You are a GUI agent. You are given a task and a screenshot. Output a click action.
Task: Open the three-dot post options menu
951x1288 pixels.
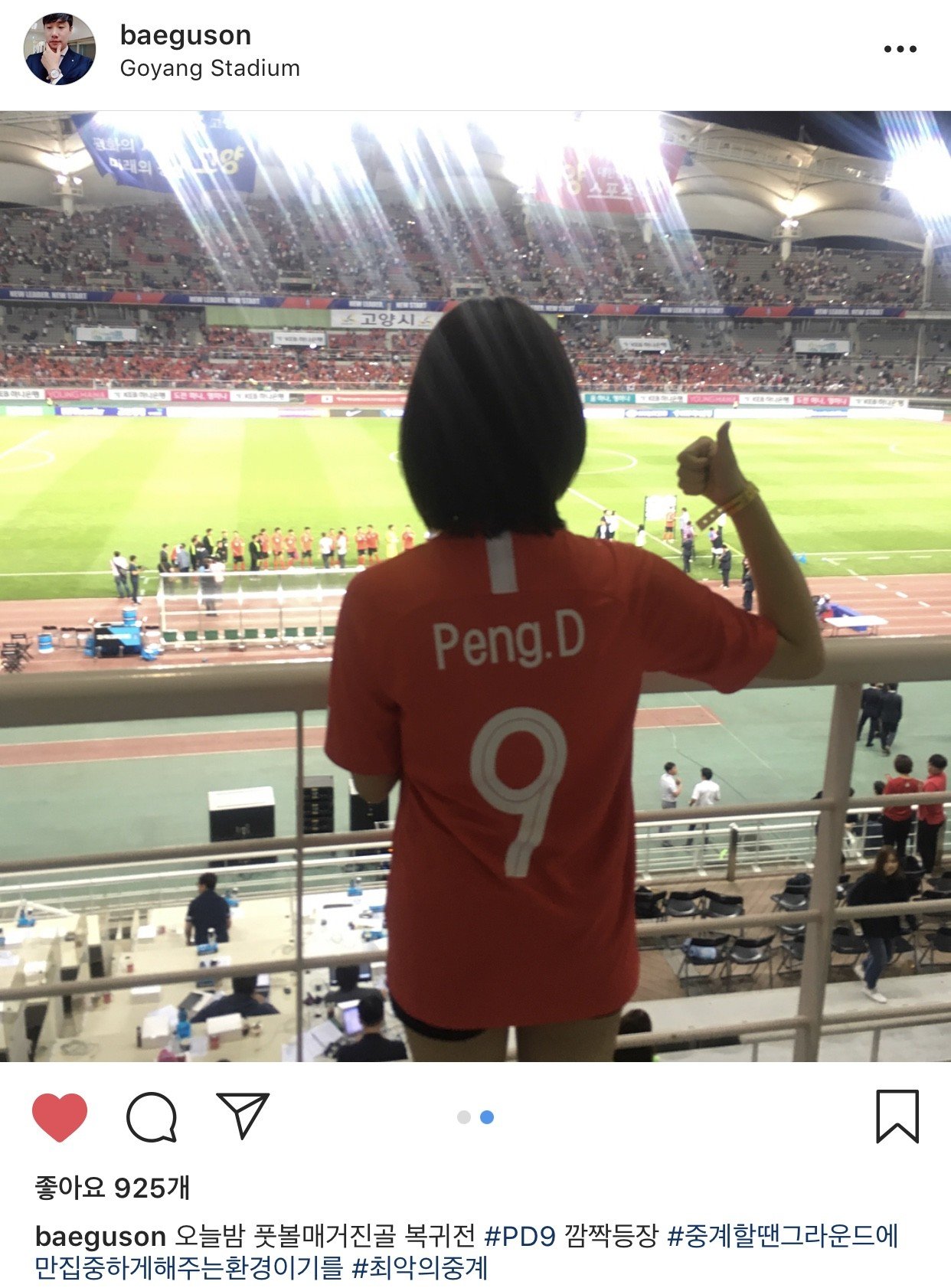(x=900, y=49)
